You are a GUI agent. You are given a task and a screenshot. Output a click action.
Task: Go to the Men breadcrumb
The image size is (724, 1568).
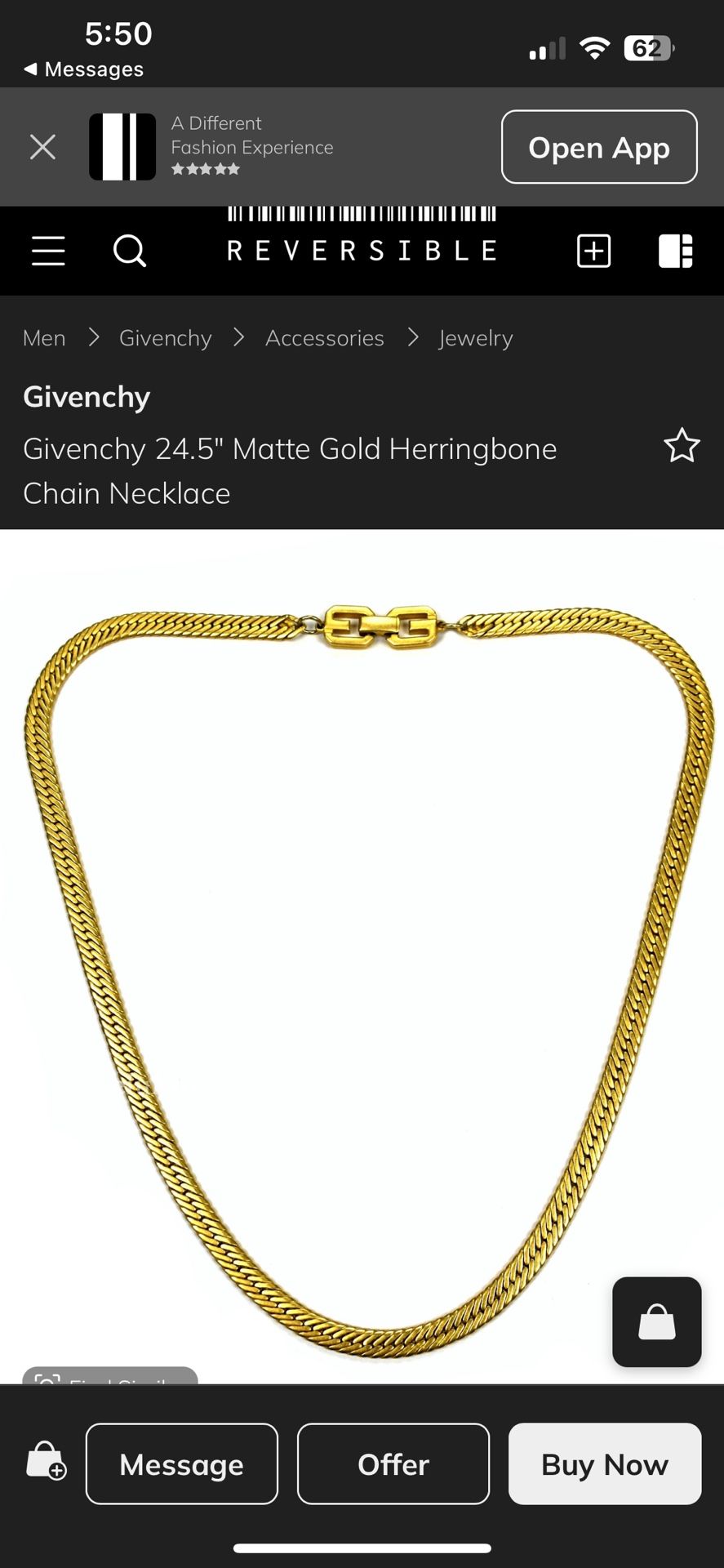[x=44, y=338]
